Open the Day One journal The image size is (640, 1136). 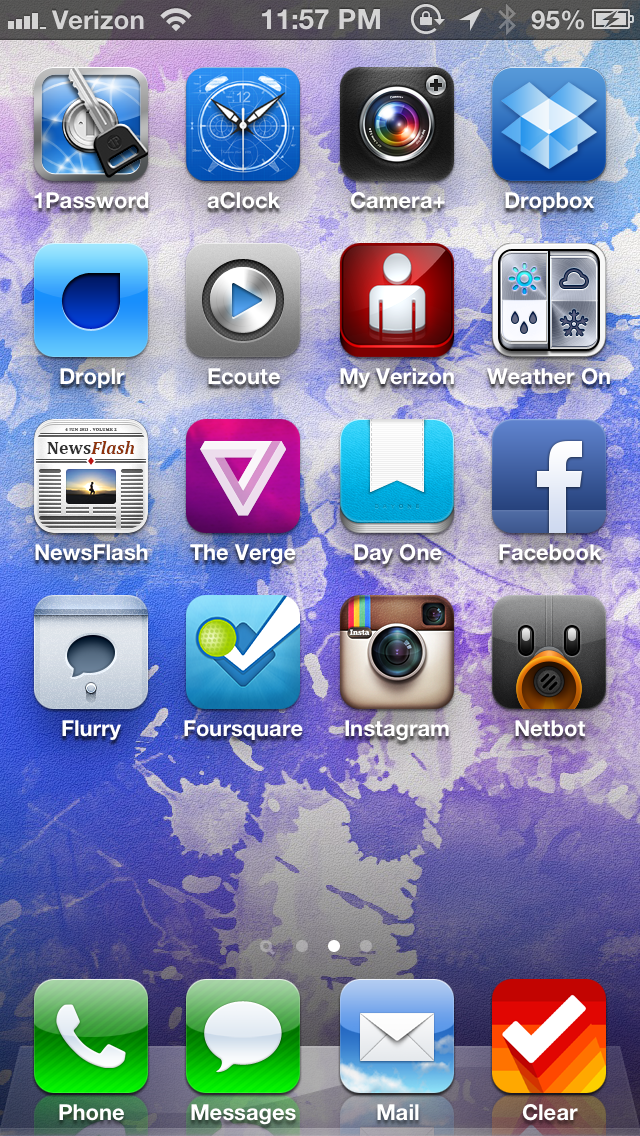[396, 476]
